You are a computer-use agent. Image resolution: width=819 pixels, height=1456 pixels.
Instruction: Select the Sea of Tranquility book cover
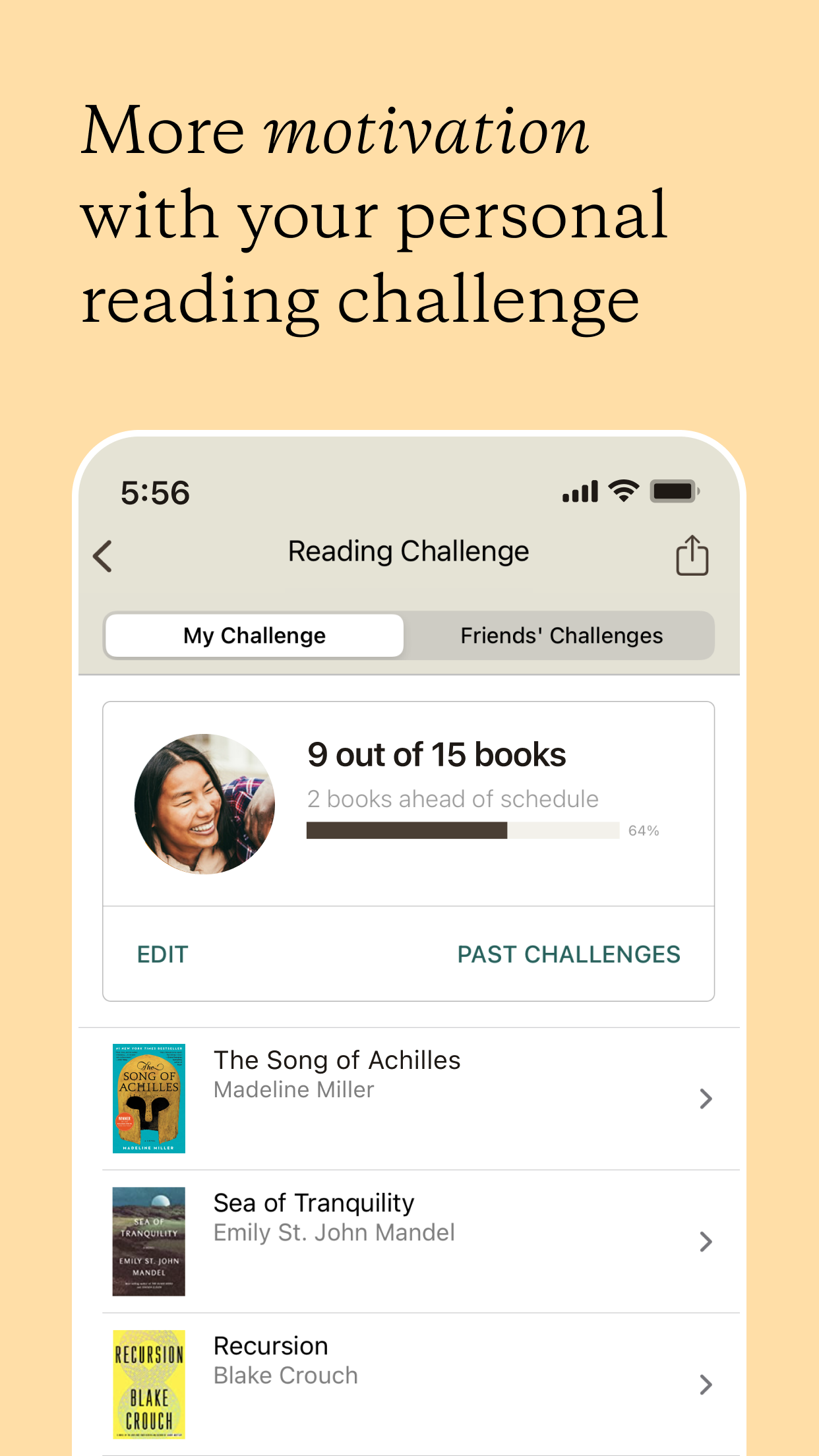(148, 1240)
